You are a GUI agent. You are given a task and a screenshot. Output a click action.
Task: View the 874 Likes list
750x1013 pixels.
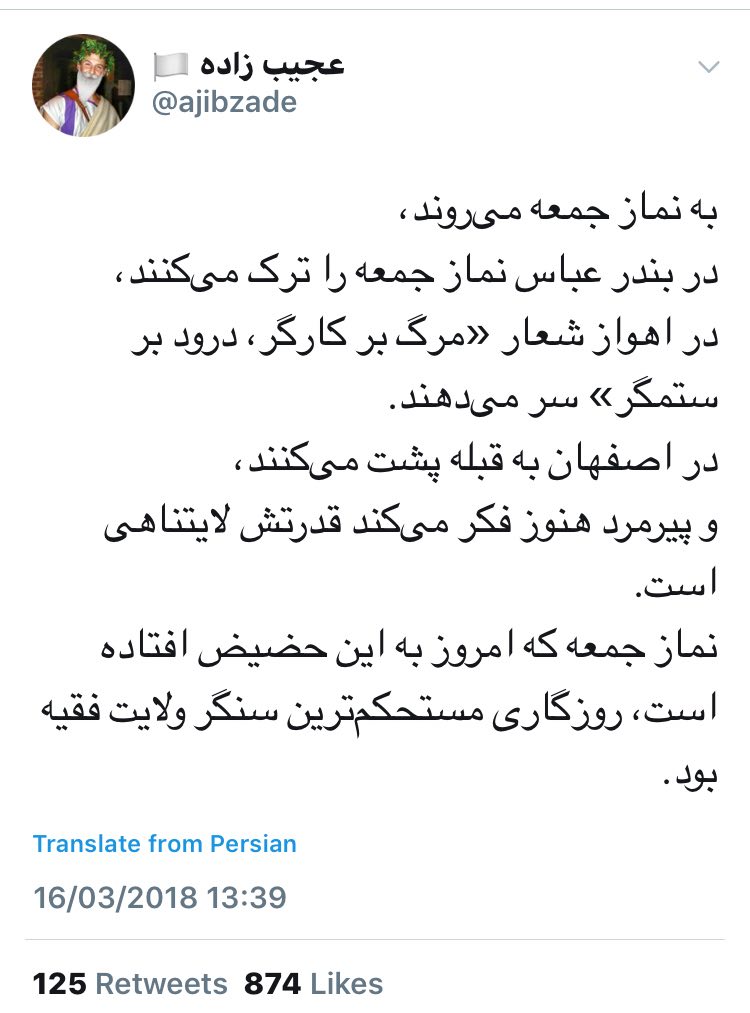pos(313,984)
